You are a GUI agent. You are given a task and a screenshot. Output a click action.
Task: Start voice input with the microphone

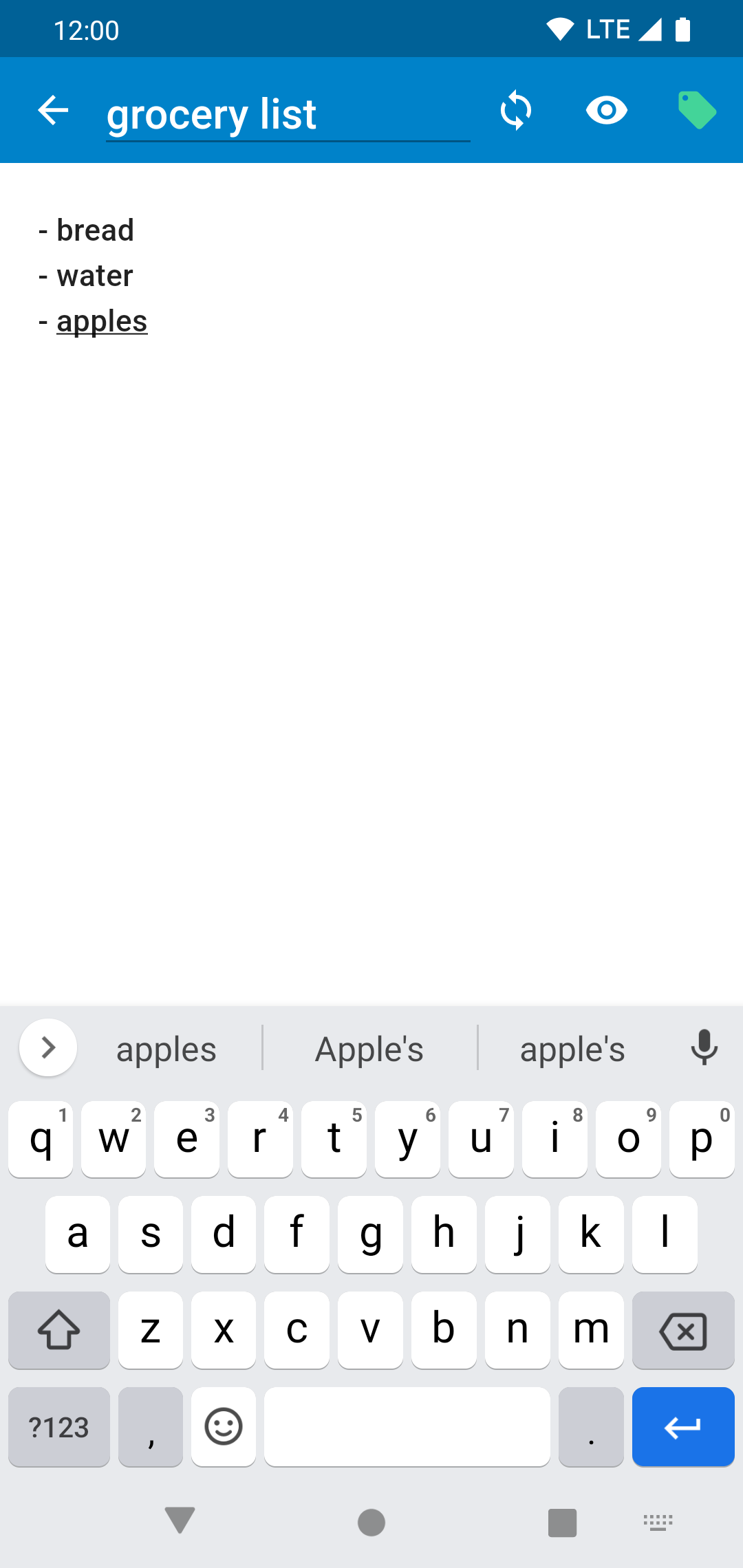point(704,1047)
